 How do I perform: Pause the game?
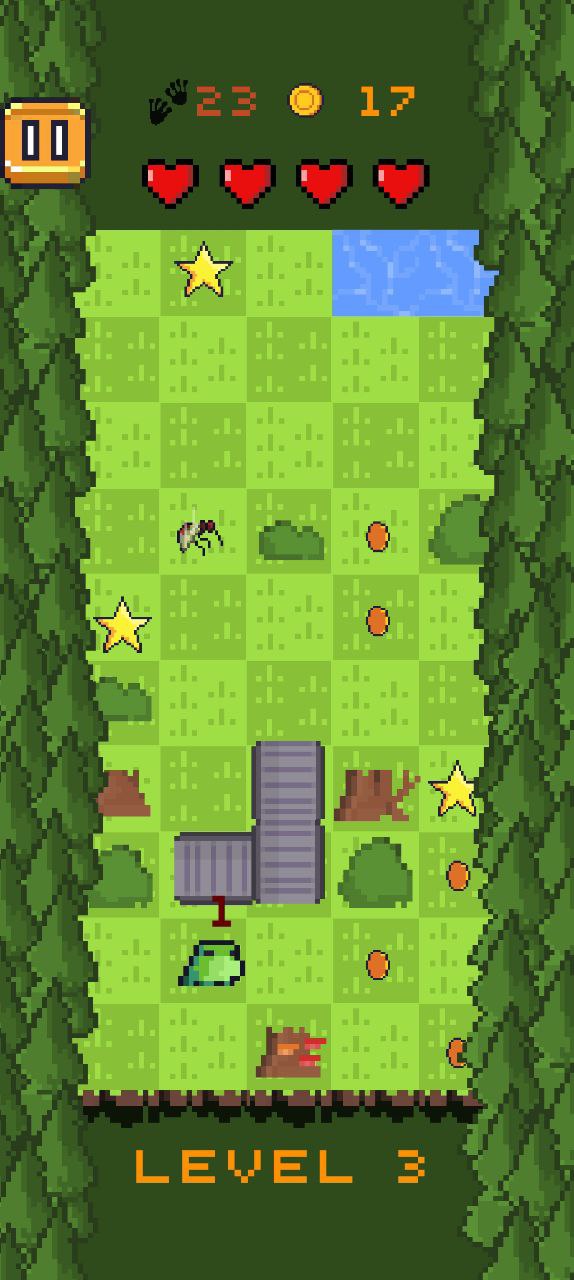[x=46, y=141]
